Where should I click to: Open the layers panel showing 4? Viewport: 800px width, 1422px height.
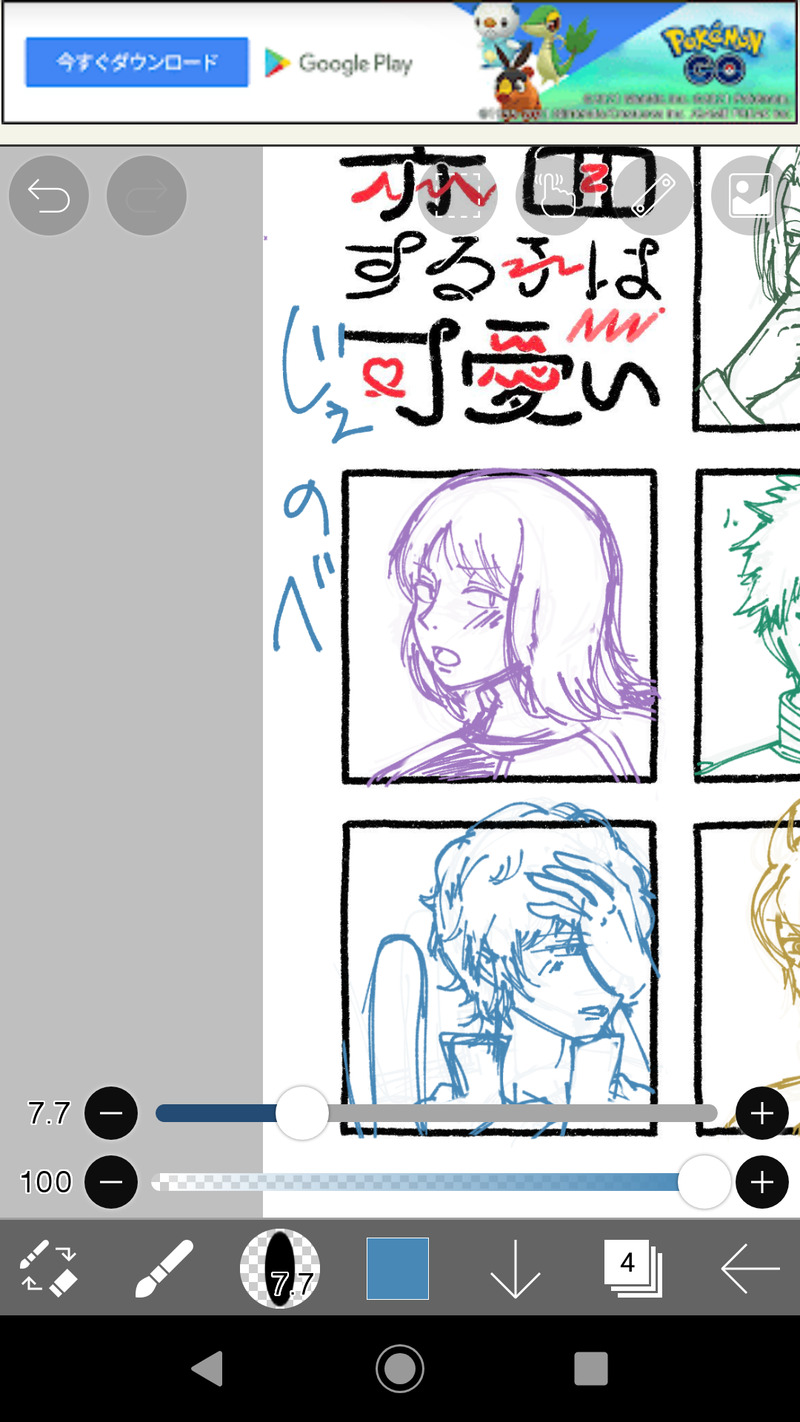coord(632,1267)
